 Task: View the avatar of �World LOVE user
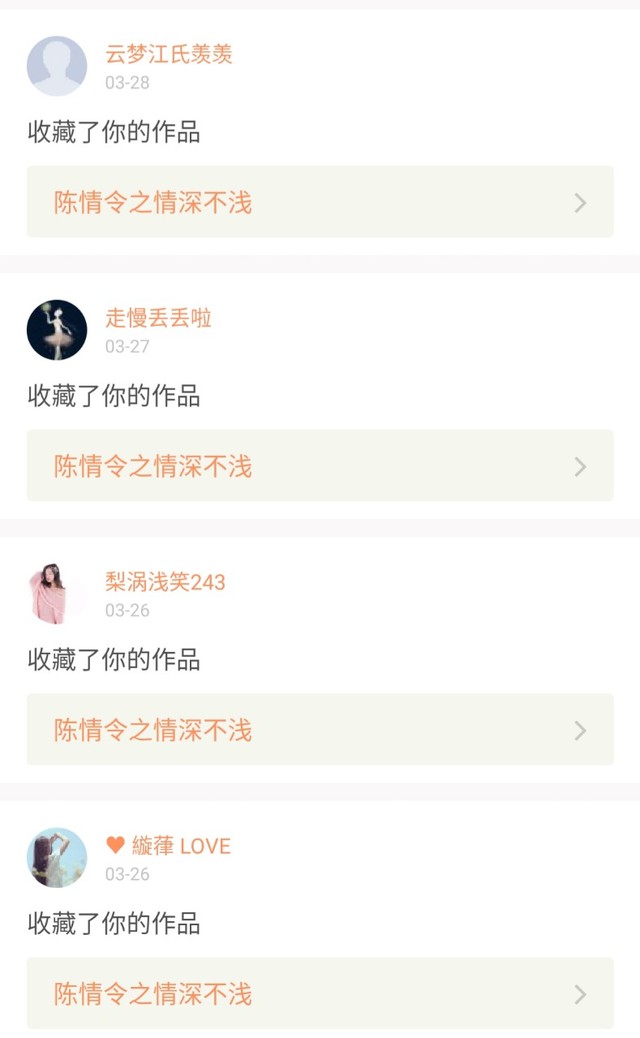(57, 857)
